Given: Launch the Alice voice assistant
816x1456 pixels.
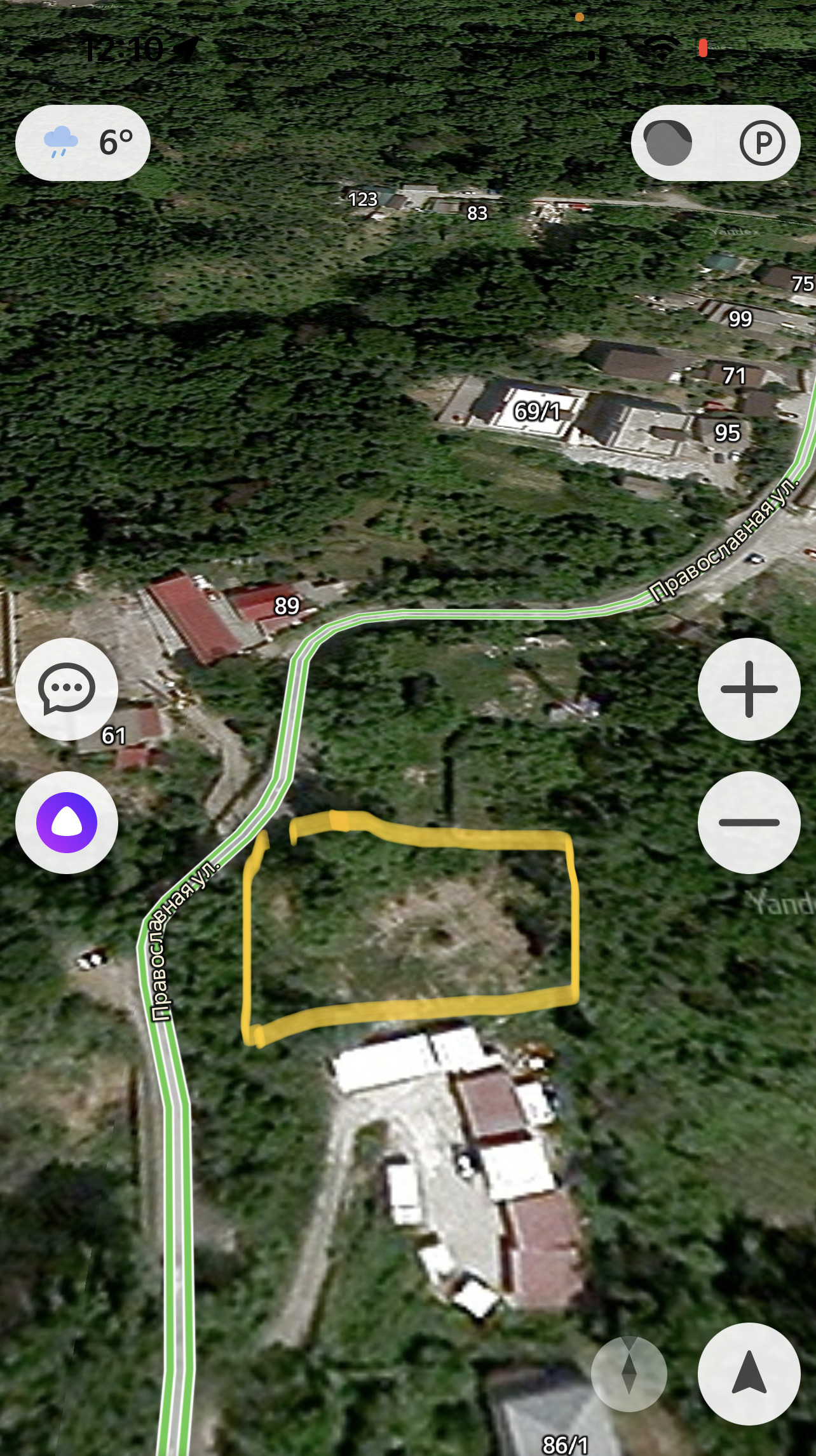Looking at the screenshot, I should coord(67,822).
